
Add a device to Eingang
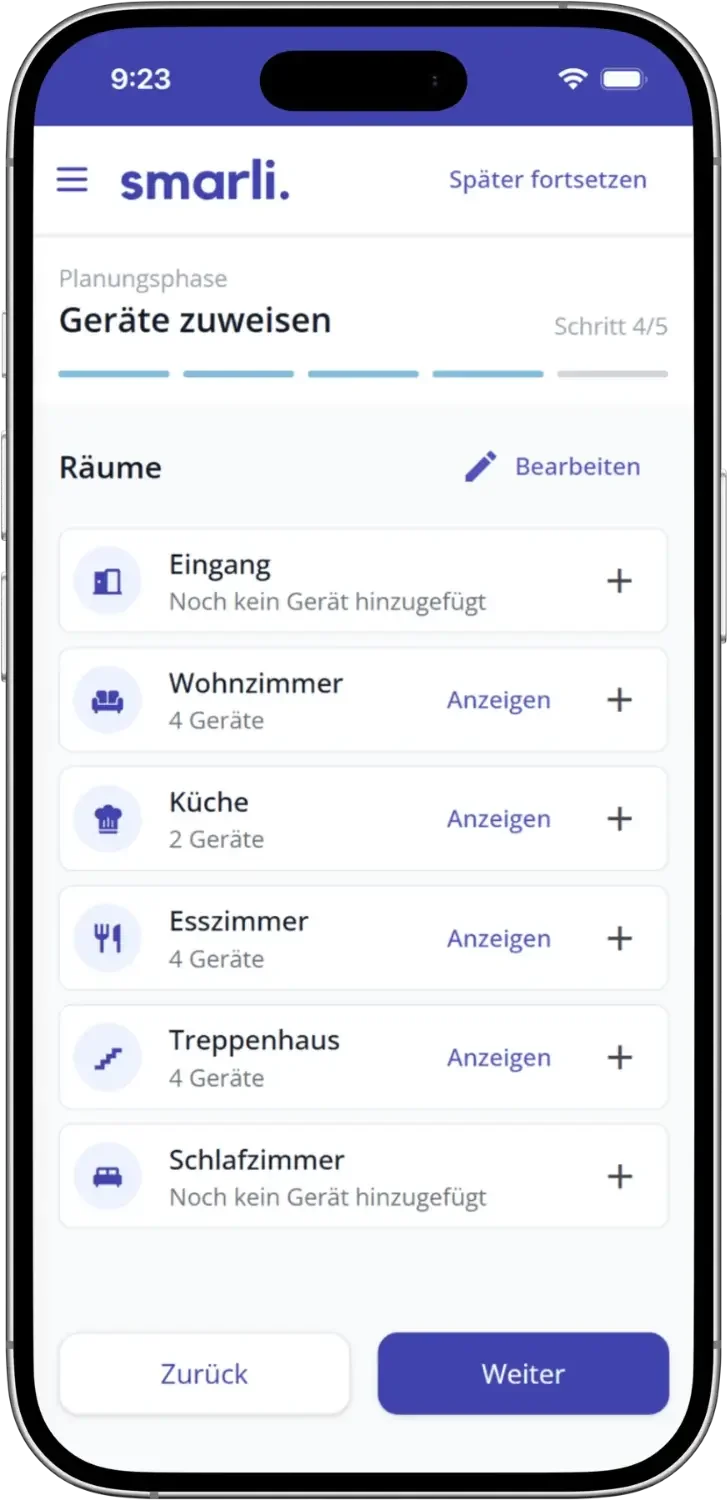point(620,581)
